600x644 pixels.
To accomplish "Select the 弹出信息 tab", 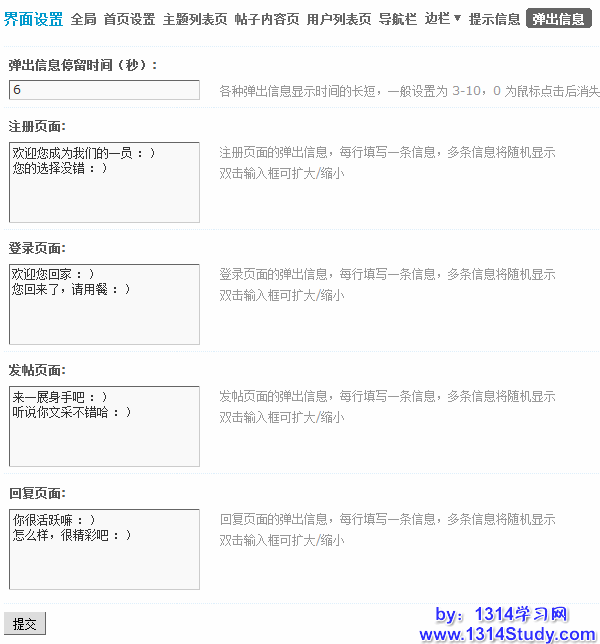I will [559, 19].
